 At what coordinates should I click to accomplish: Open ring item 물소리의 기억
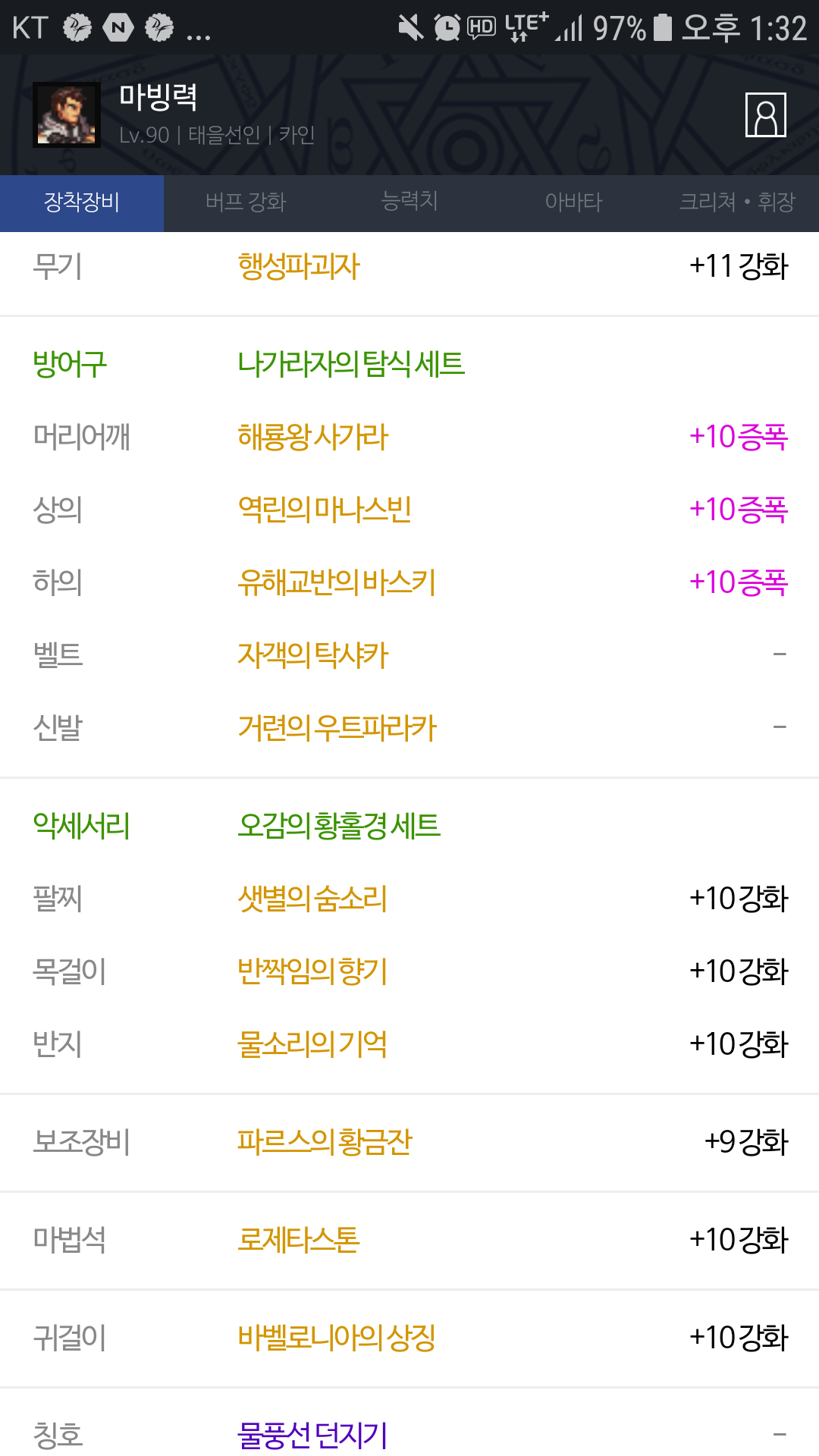tap(409, 1044)
